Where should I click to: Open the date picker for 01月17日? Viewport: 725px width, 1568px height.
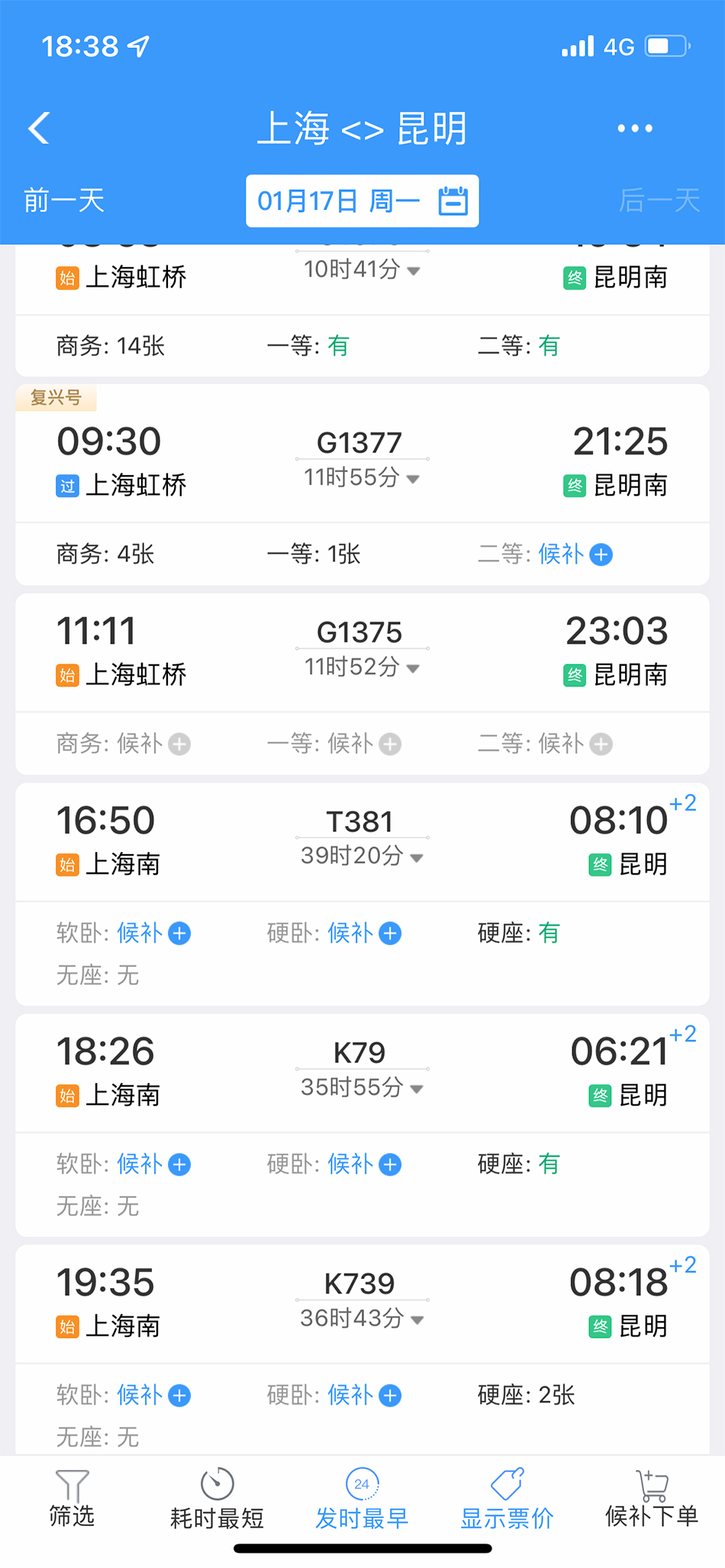point(362,201)
